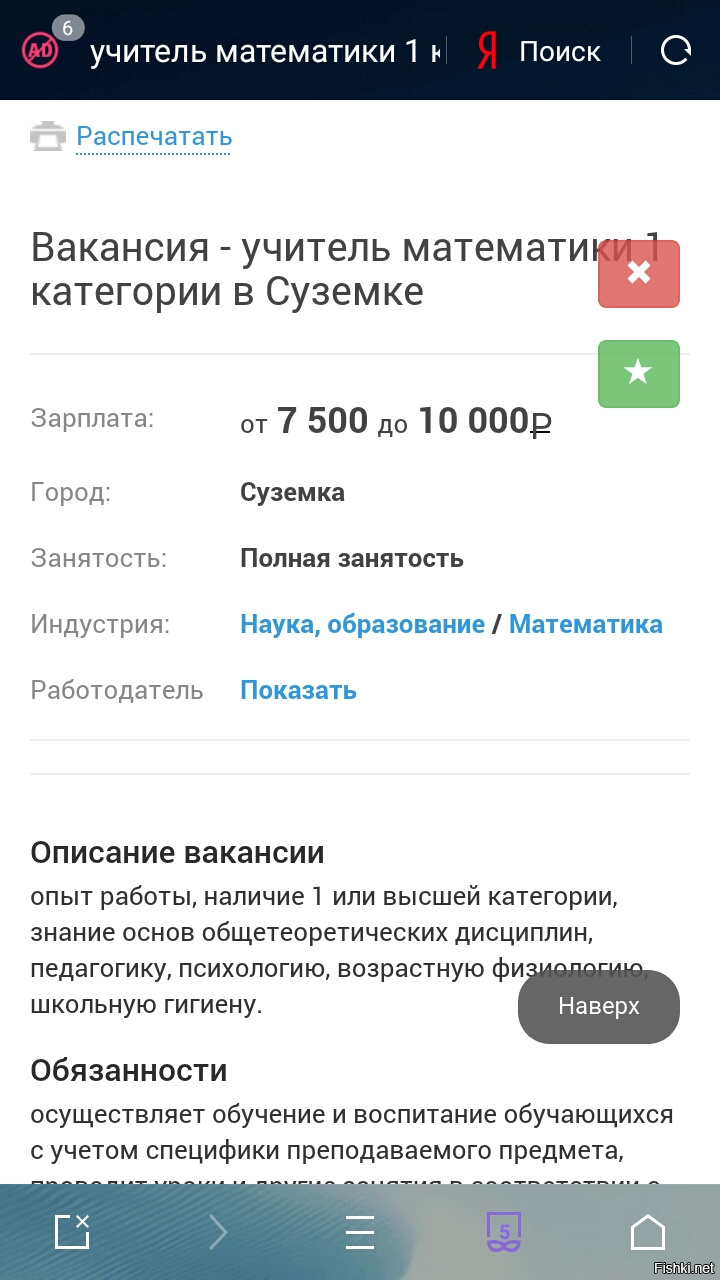
Task: Open the Наука, образование industry link
Action: [362, 624]
